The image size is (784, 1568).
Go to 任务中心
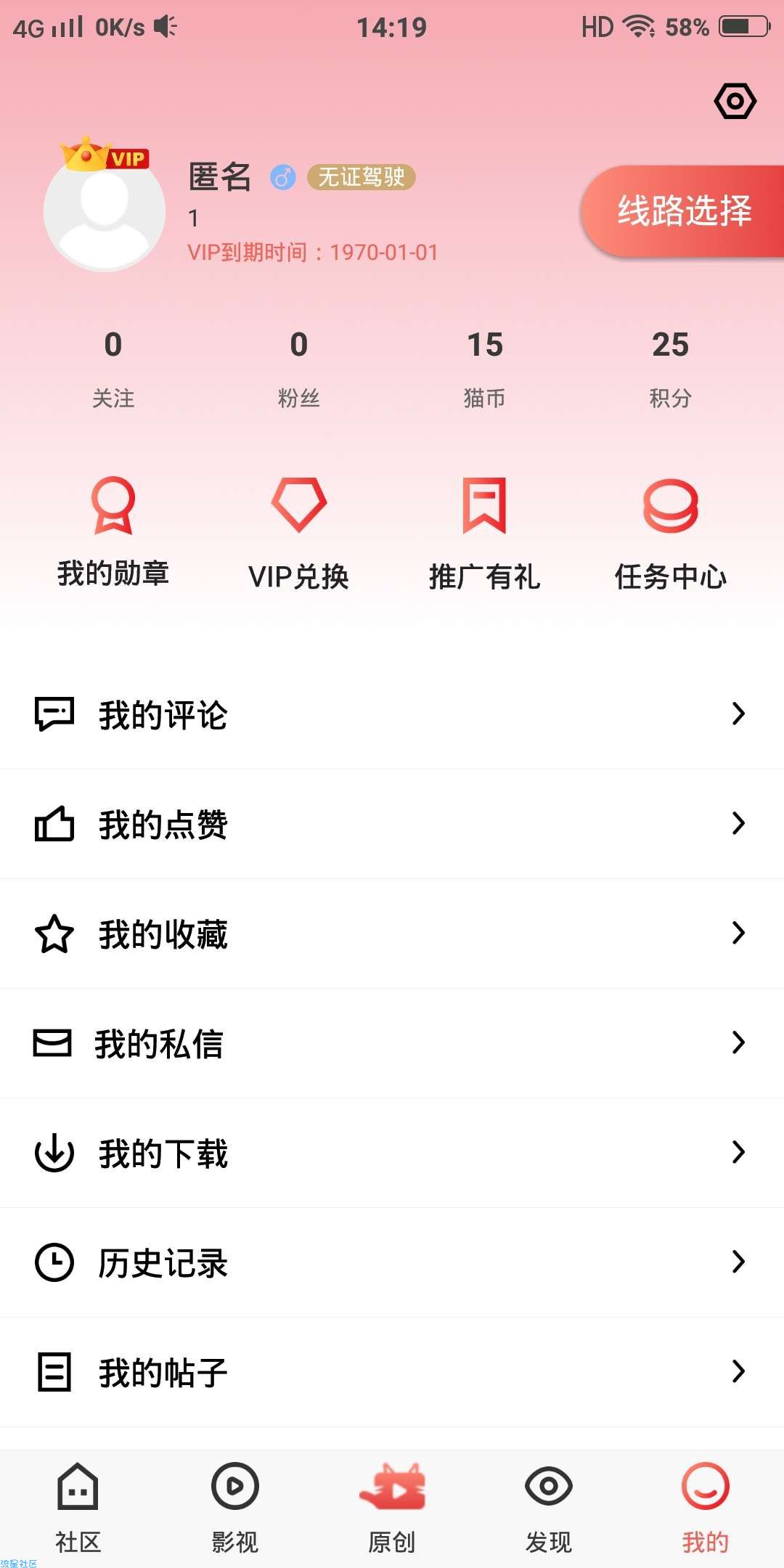[x=671, y=534]
